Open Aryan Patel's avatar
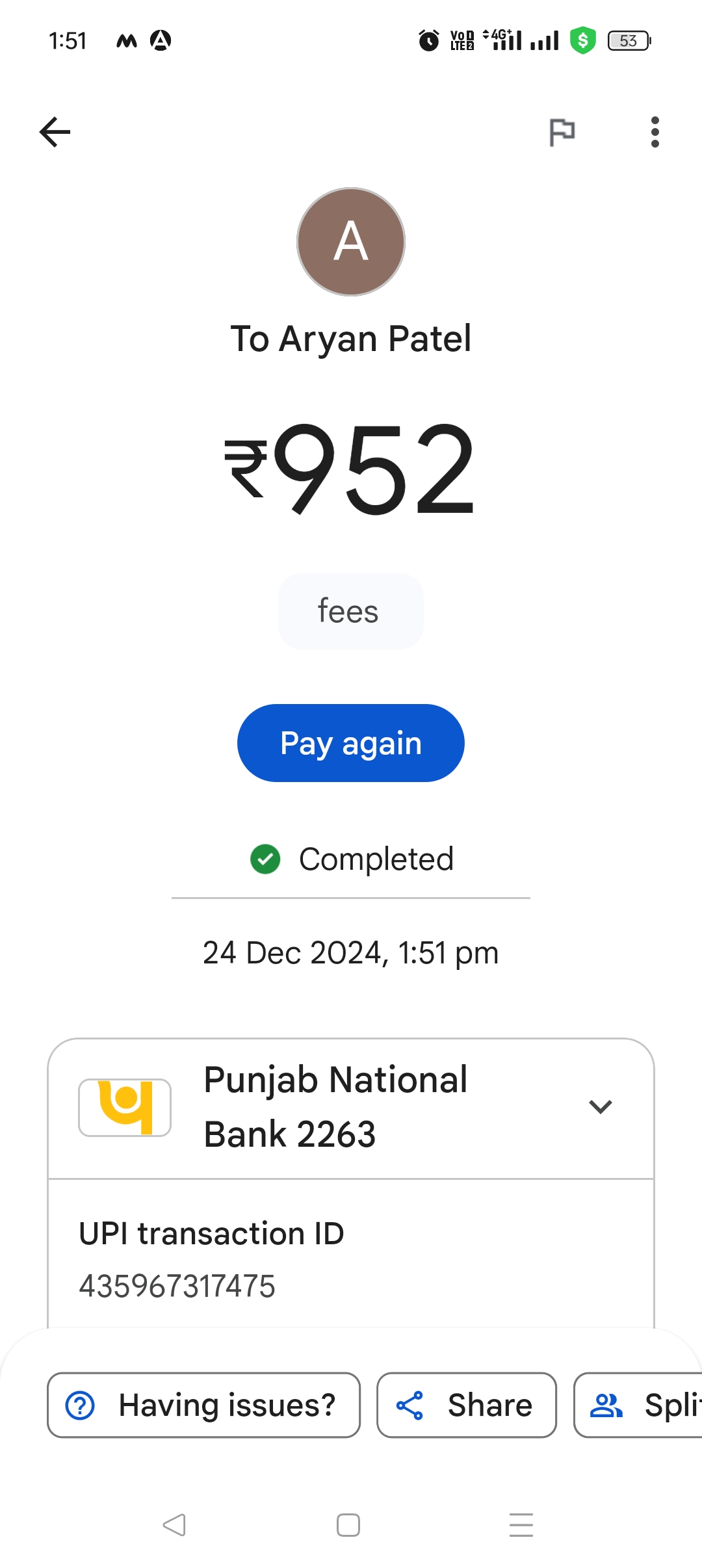Viewport: 702px width, 1568px height. [351, 242]
